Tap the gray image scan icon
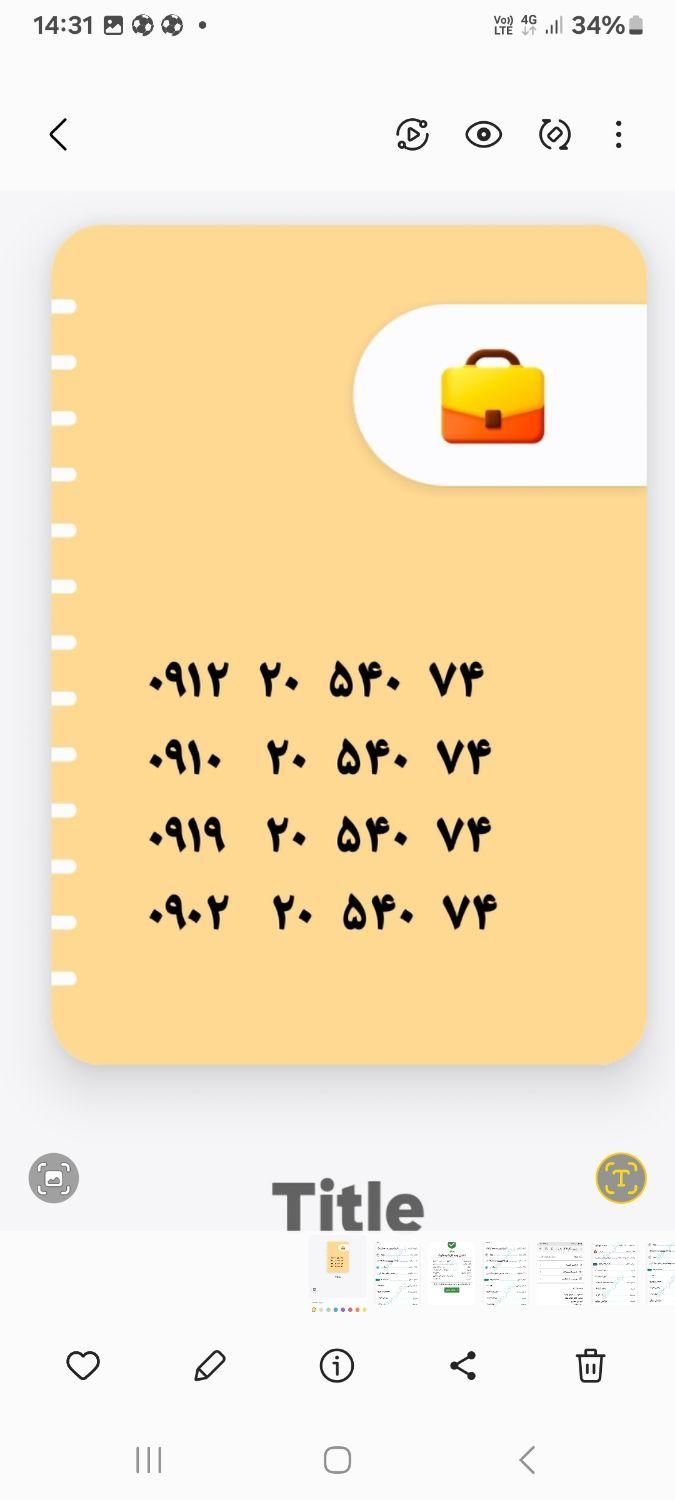The image size is (675, 1500). pyautogui.click(x=54, y=1178)
